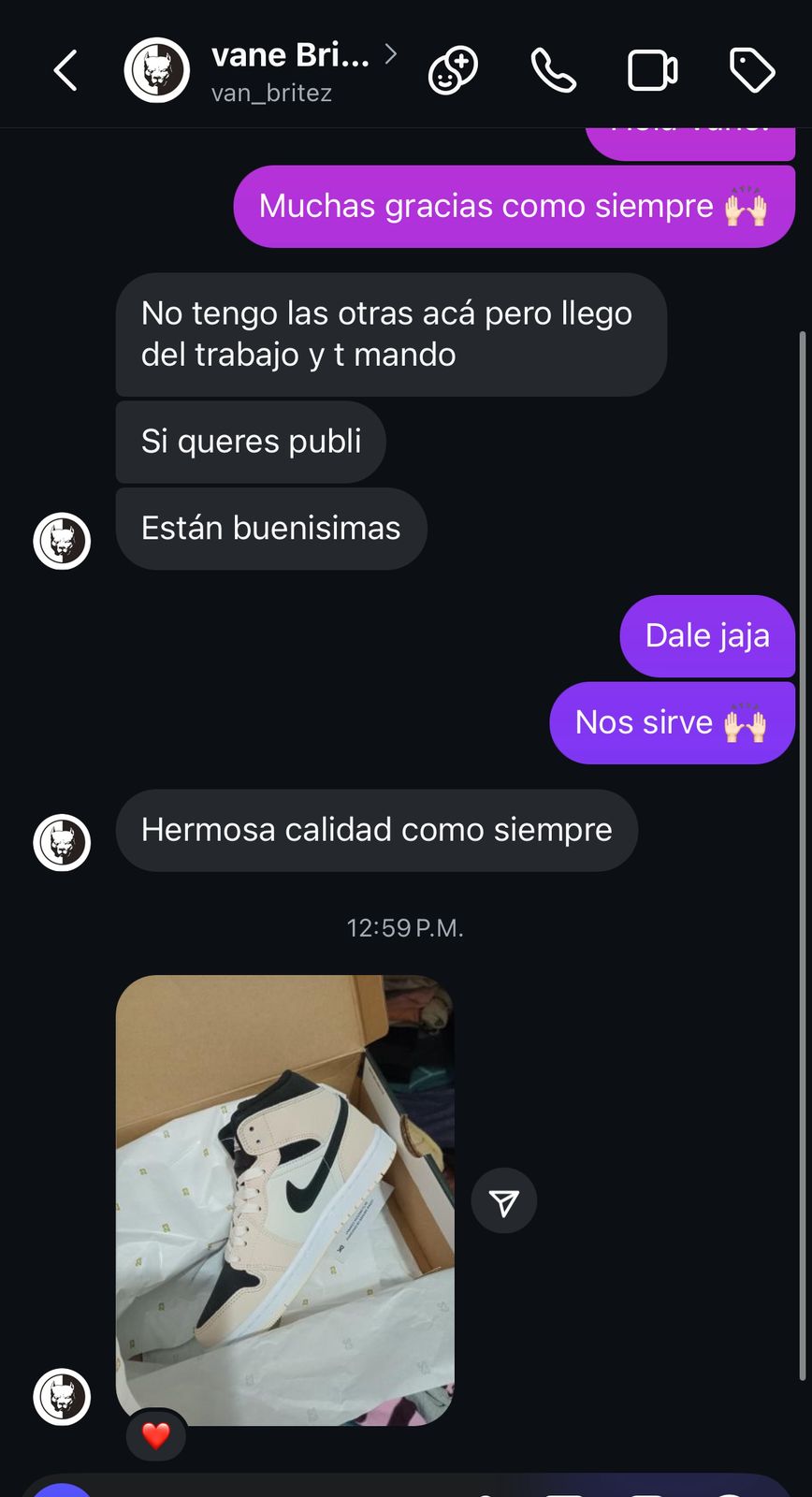View the heart reaction on the sneaker photo

[156, 1434]
